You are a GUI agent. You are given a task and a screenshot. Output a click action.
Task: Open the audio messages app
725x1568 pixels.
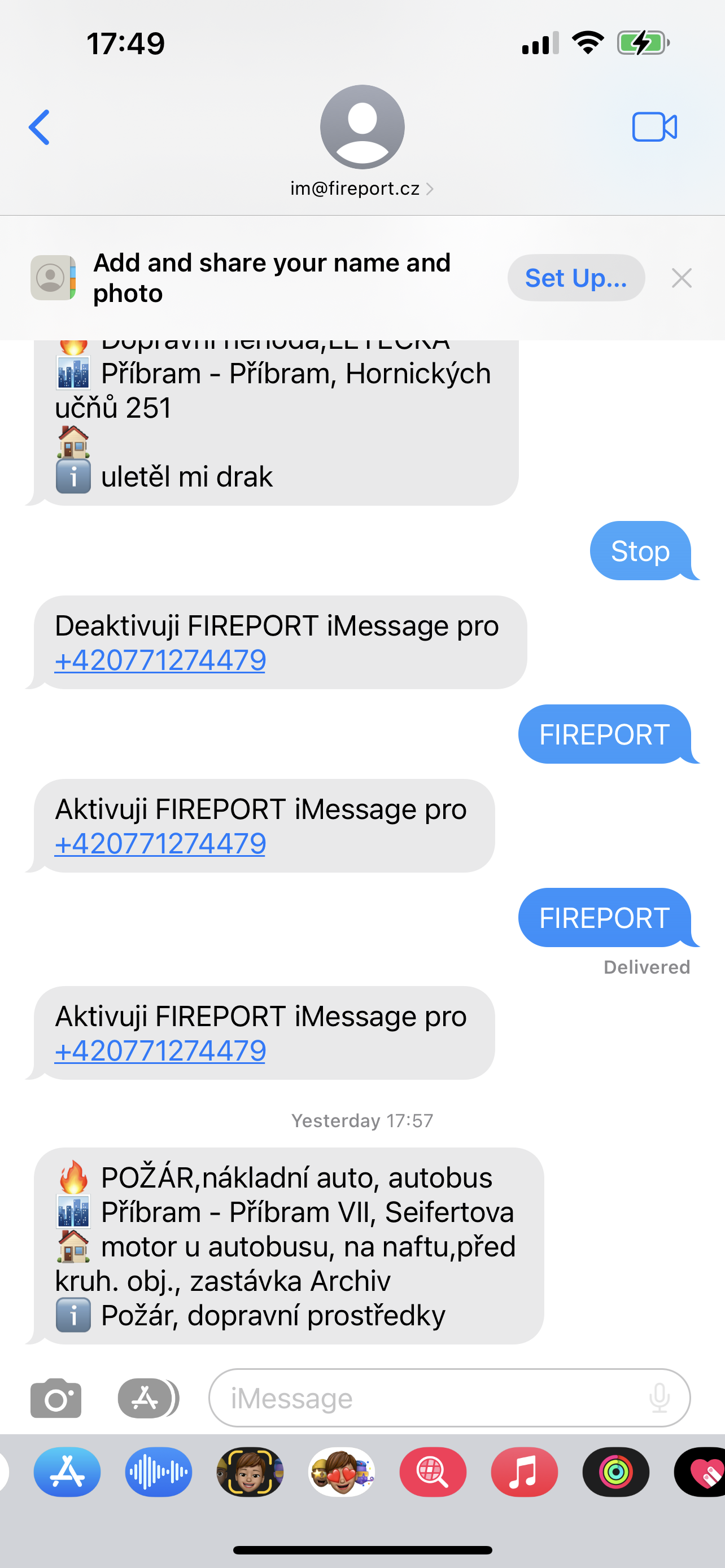(158, 1472)
